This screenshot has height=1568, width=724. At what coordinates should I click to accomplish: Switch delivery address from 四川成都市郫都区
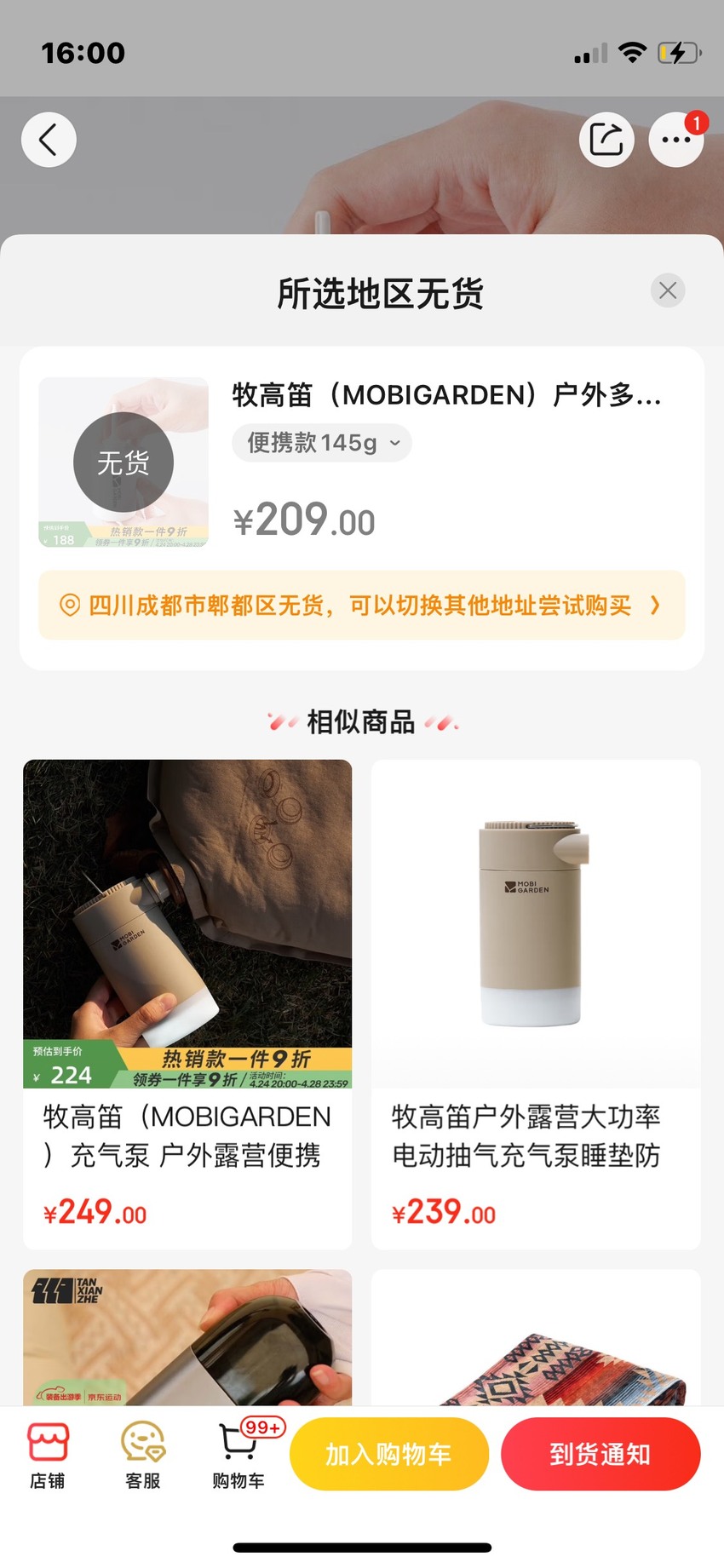362,605
